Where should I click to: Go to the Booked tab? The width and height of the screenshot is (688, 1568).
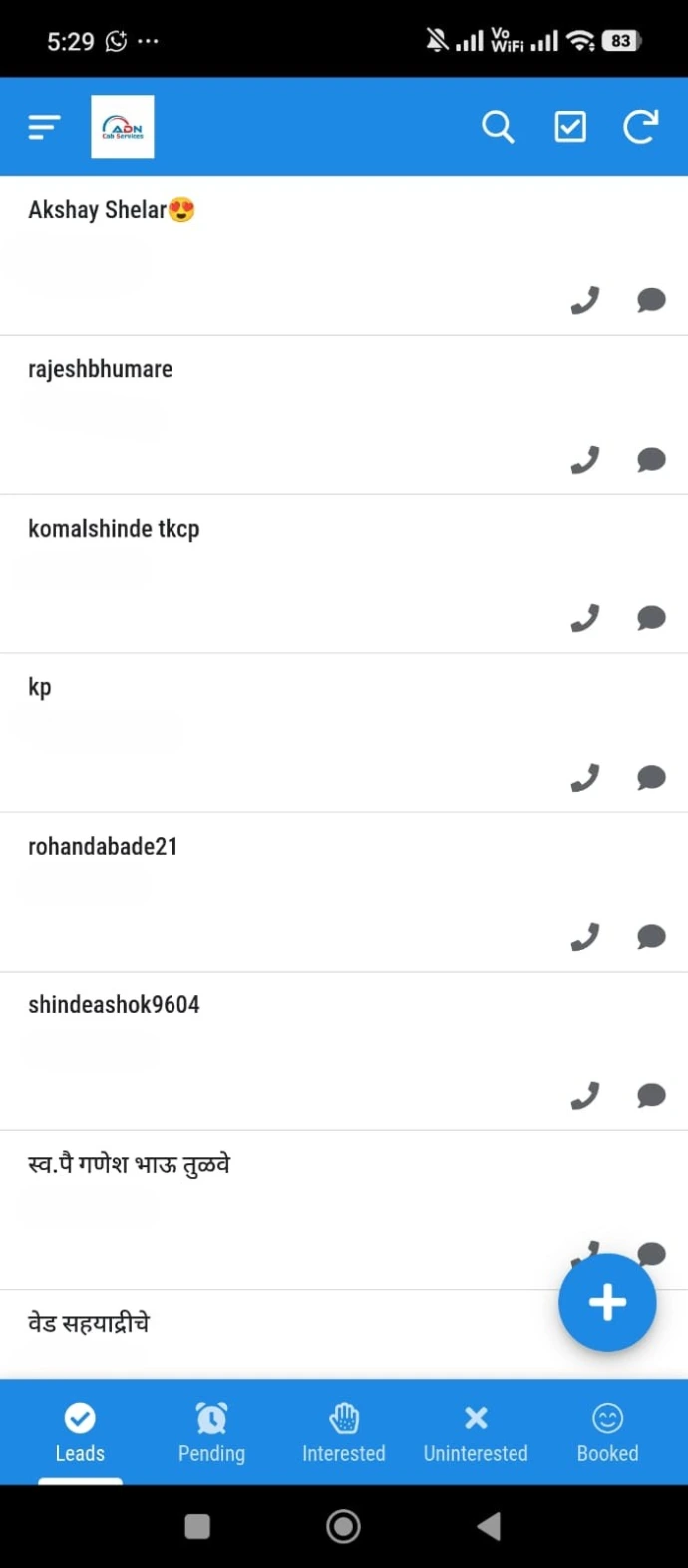pyautogui.click(x=607, y=1432)
